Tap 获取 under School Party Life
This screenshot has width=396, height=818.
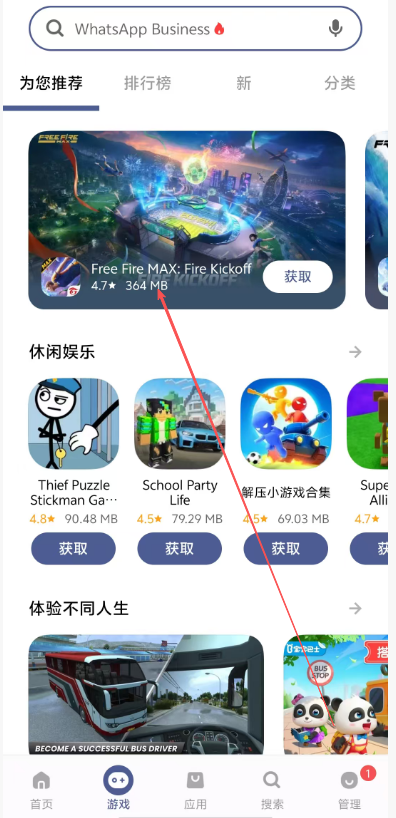(179, 548)
